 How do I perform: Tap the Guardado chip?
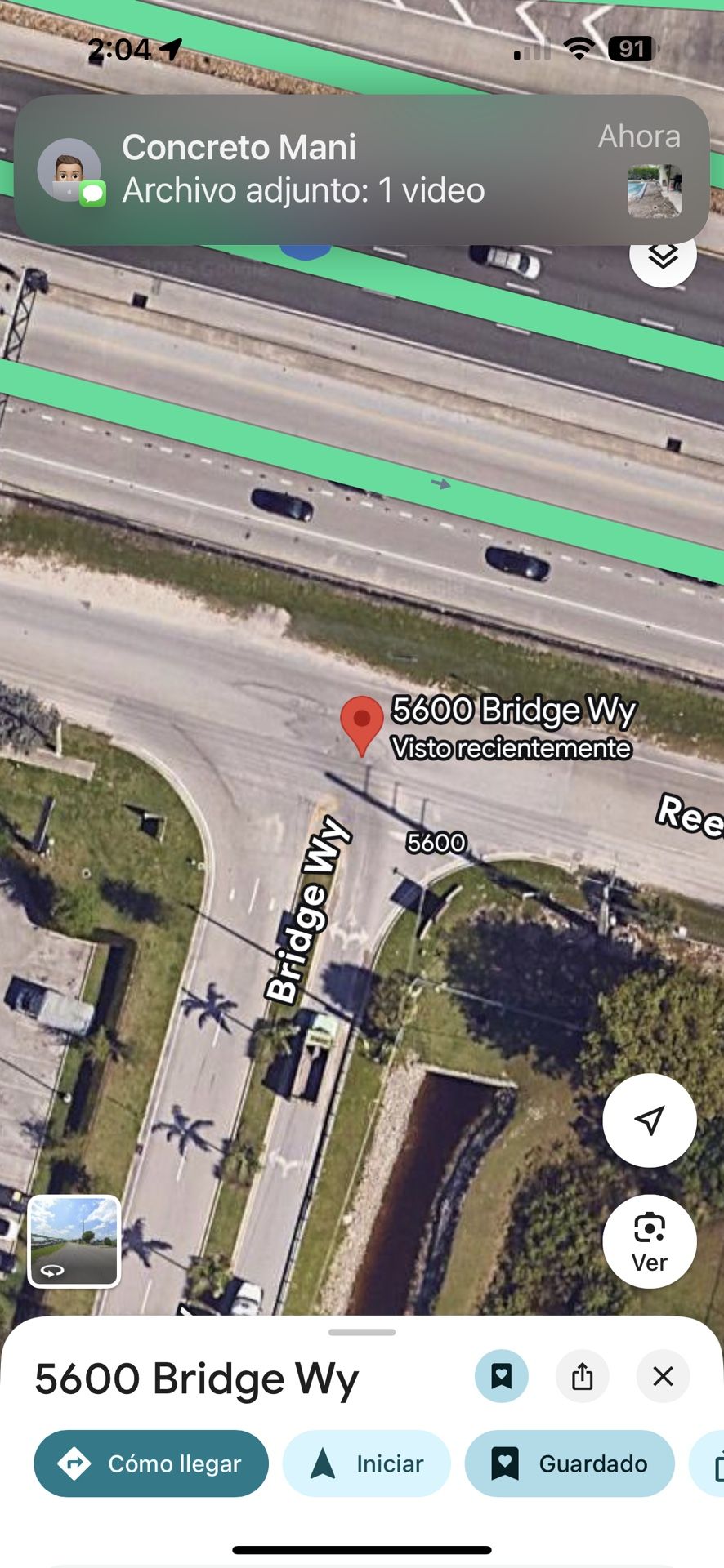coord(570,1463)
